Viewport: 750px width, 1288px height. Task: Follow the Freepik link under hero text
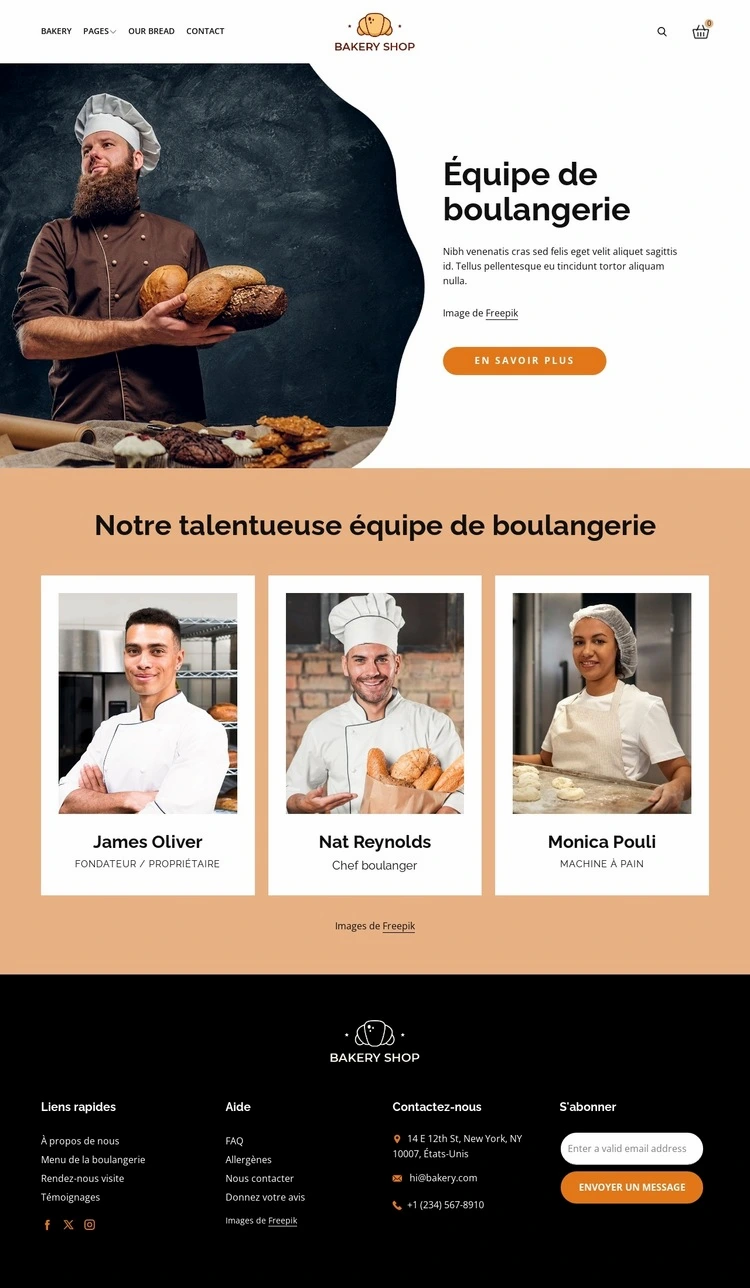[x=502, y=313]
